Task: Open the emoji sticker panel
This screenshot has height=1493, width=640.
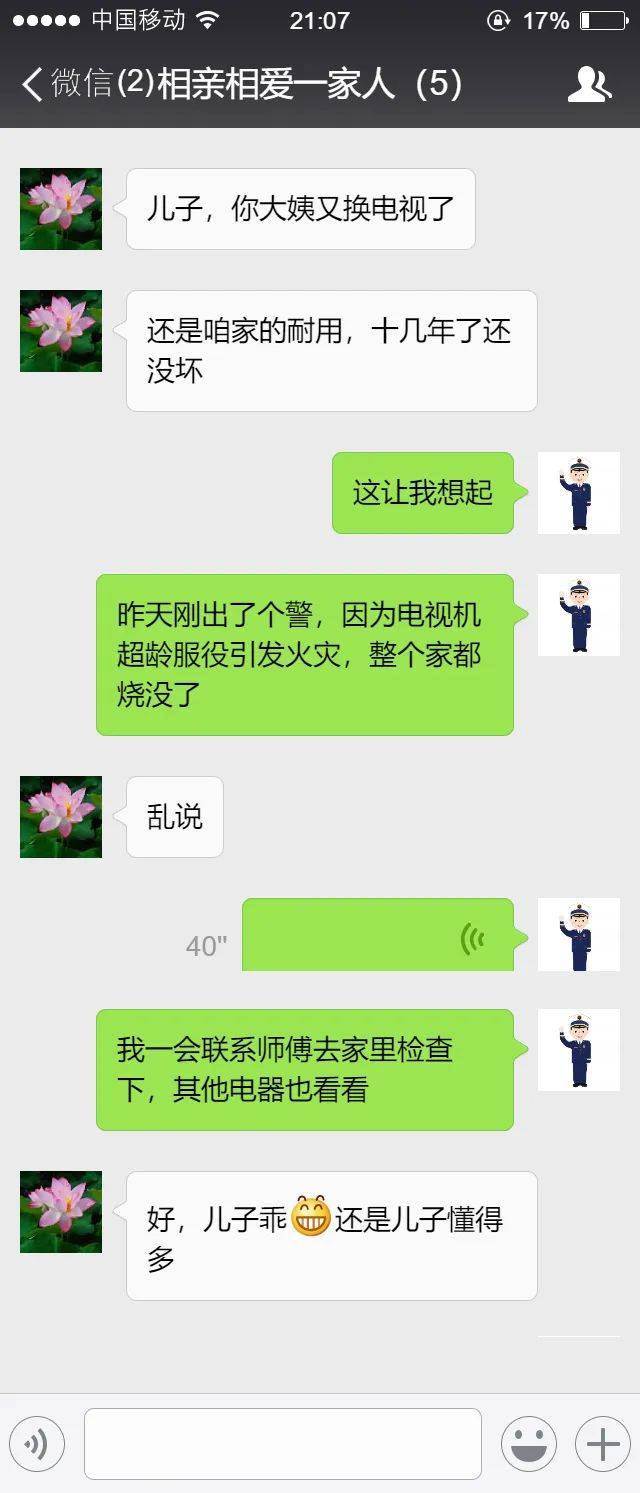Action: tap(528, 1444)
